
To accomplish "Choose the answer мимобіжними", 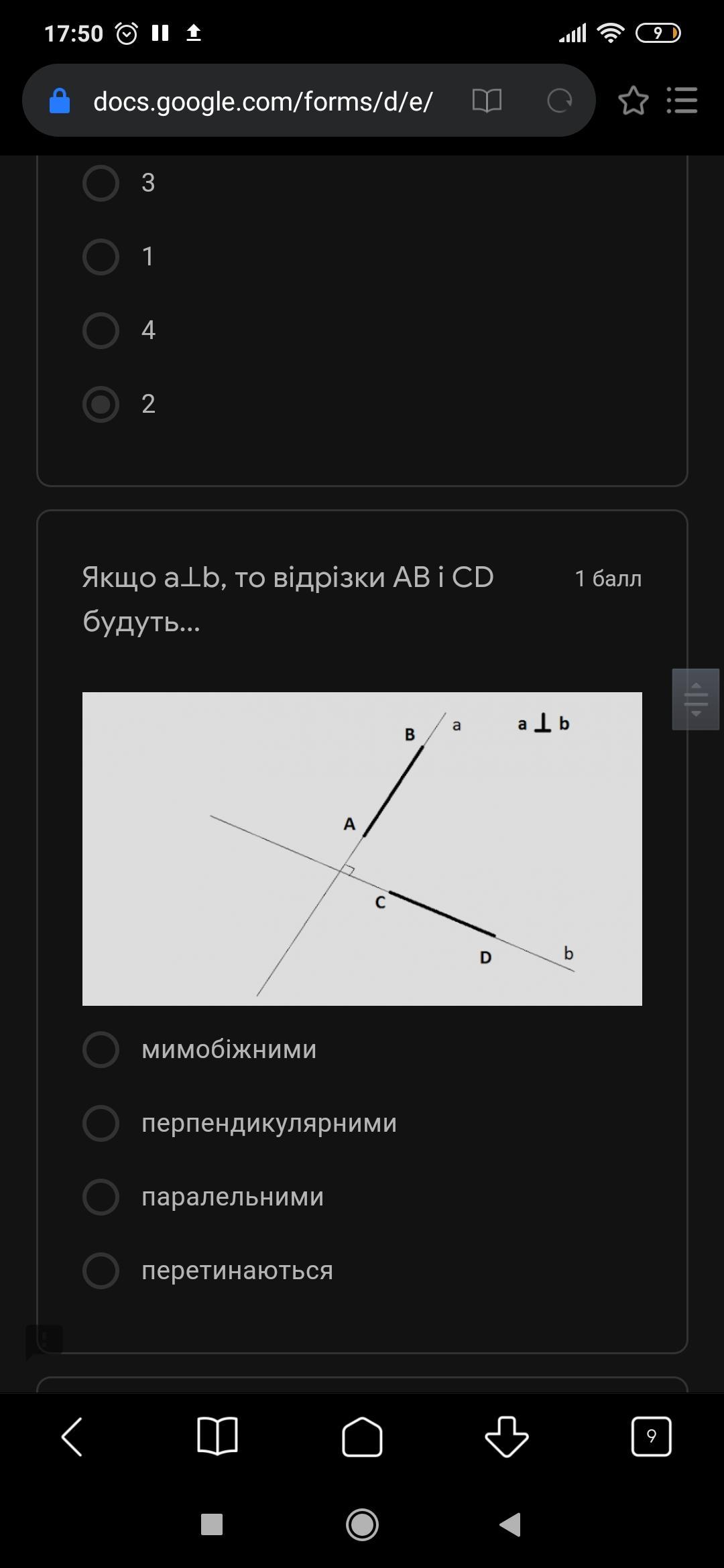I will coord(101,1049).
